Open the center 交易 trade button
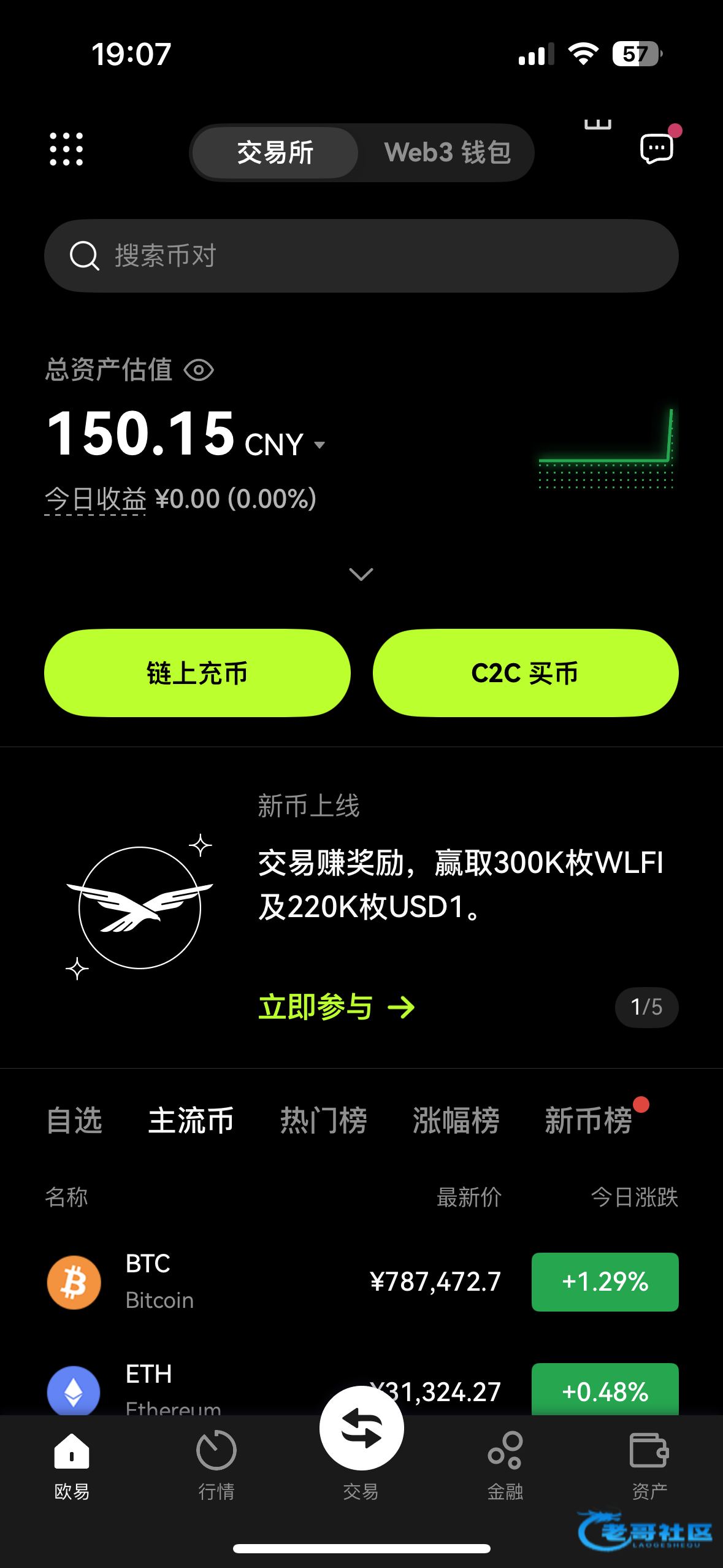Screen dimensions: 723x1568 (x=361, y=1429)
